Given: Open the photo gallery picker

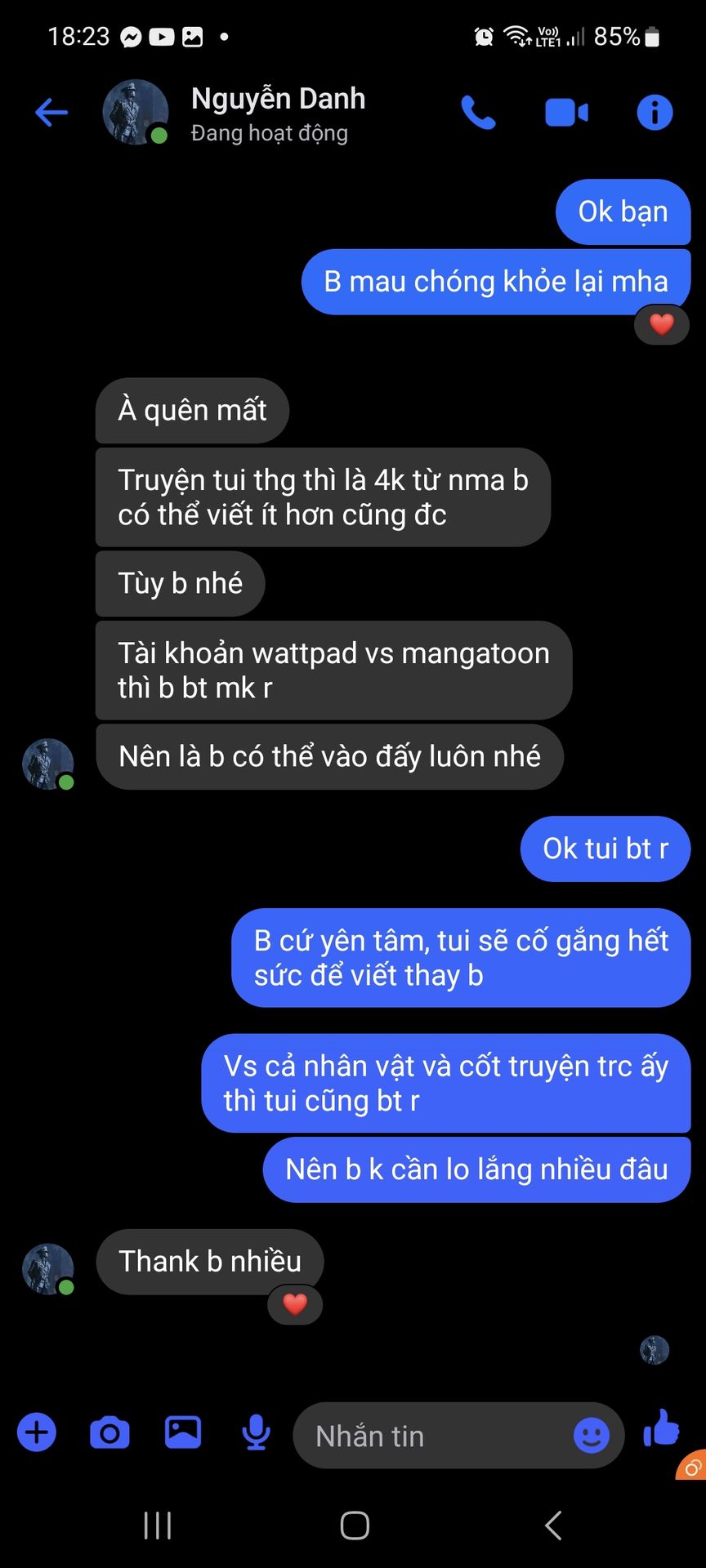Looking at the screenshot, I should click(x=183, y=1432).
